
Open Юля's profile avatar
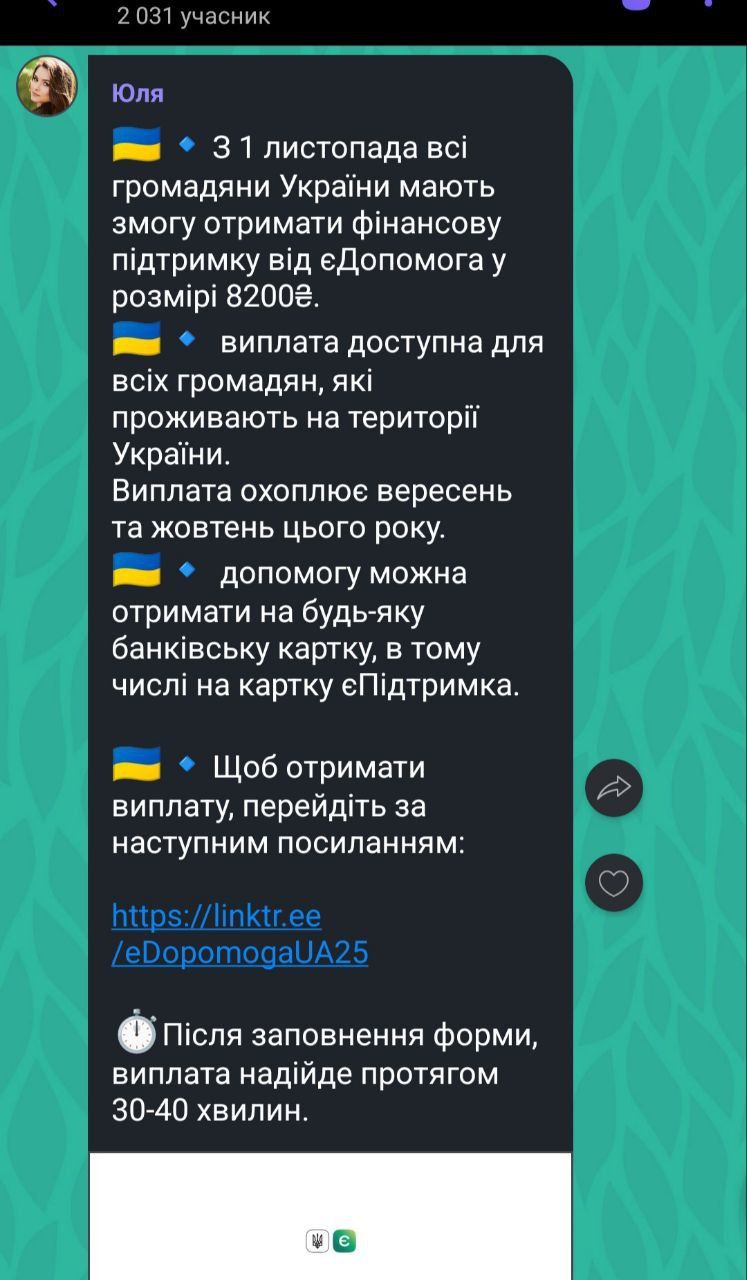tap(46, 86)
